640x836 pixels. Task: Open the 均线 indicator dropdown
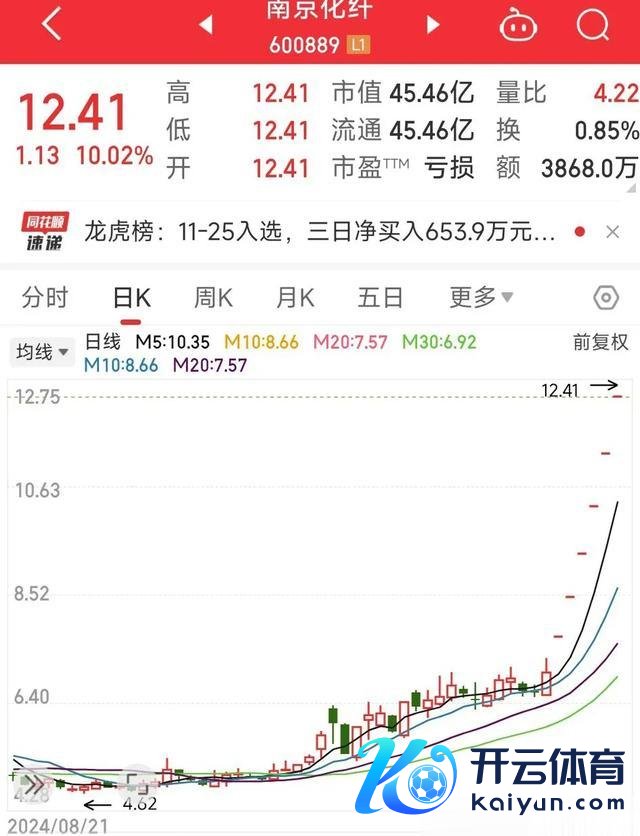[42, 351]
